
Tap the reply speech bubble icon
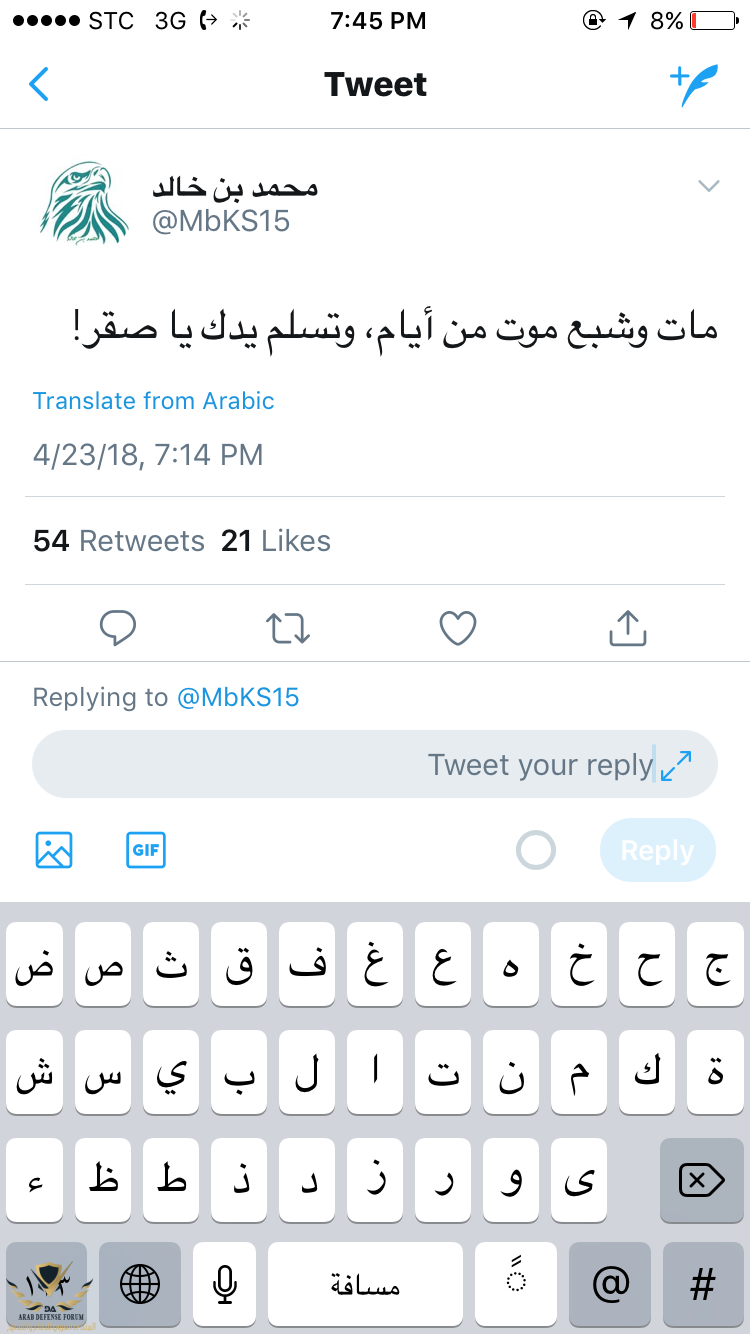click(118, 628)
